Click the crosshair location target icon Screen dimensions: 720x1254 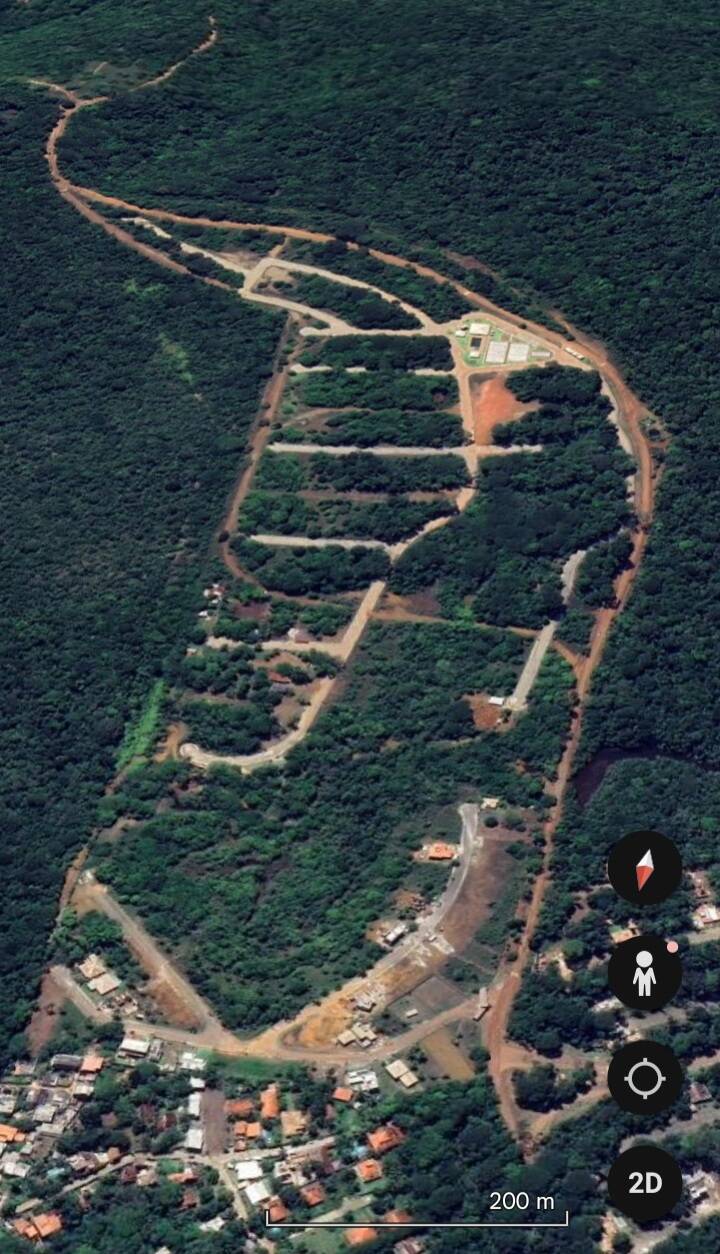coord(645,1080)
